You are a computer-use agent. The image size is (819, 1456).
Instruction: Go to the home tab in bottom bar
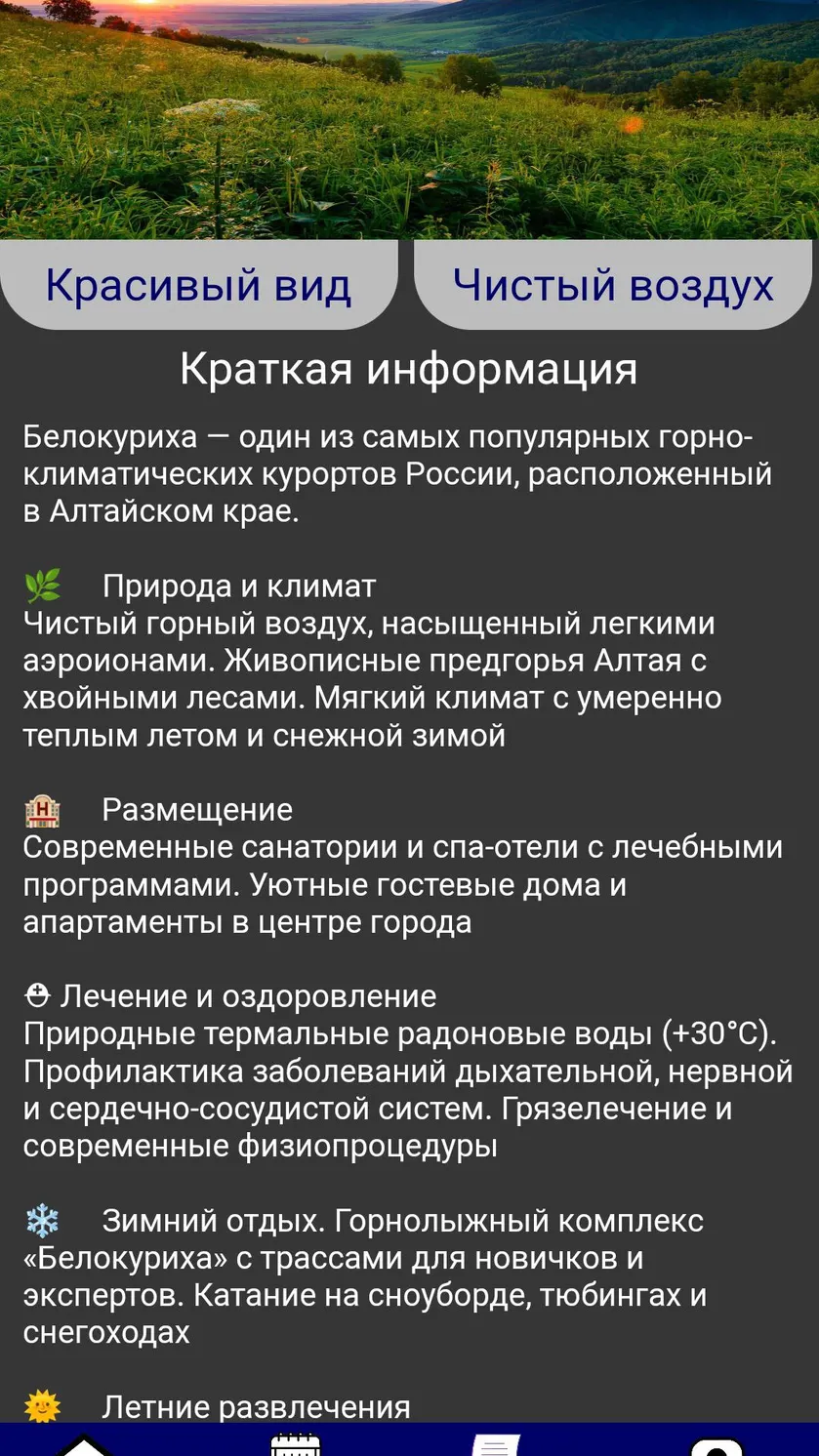pos(84,1444)
